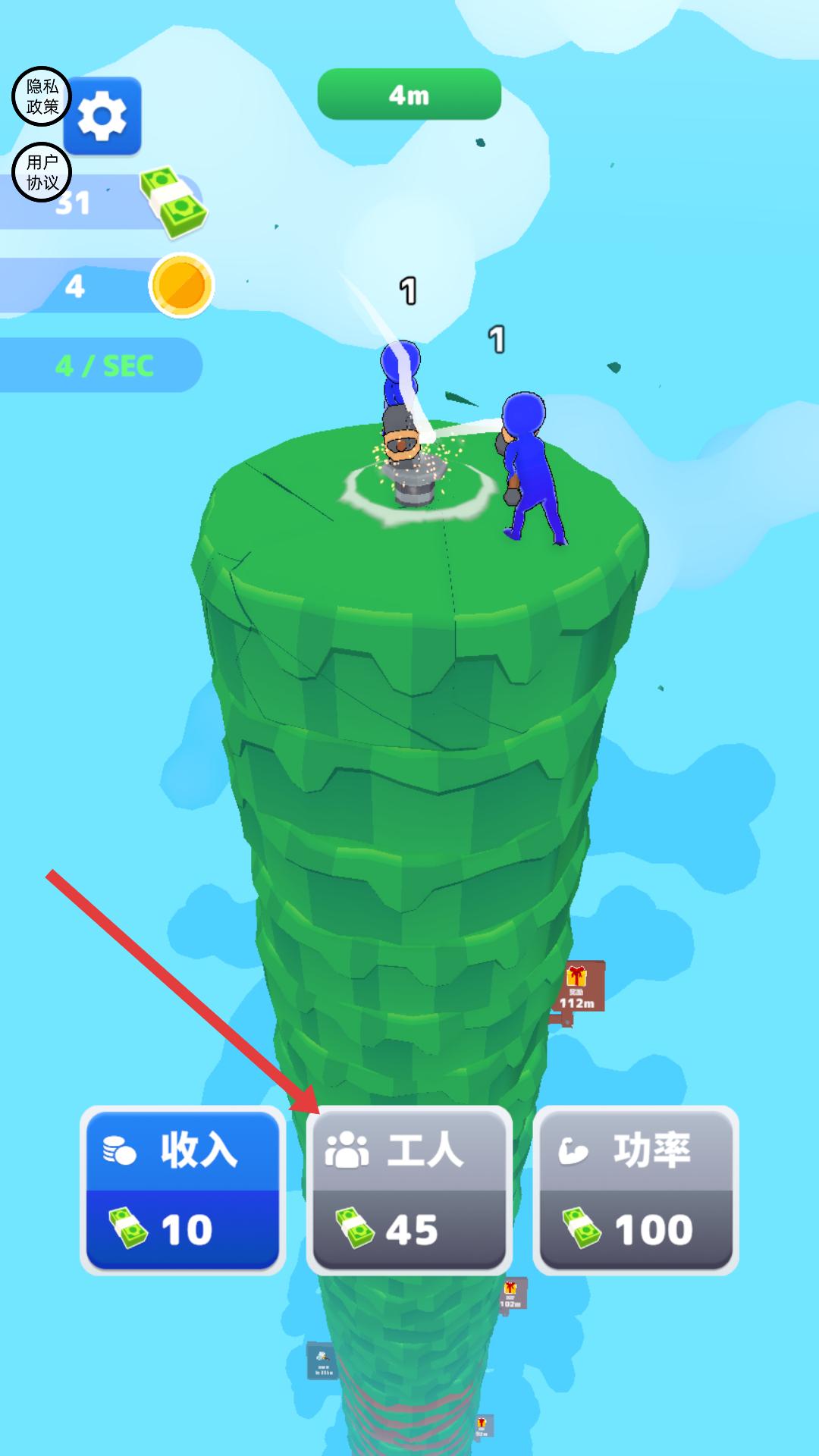Image resolution: width=819 pixels, height=1456 pixels.
Task: Open the 隐私政策 privacy policy
Action: [x=42, y=96]
